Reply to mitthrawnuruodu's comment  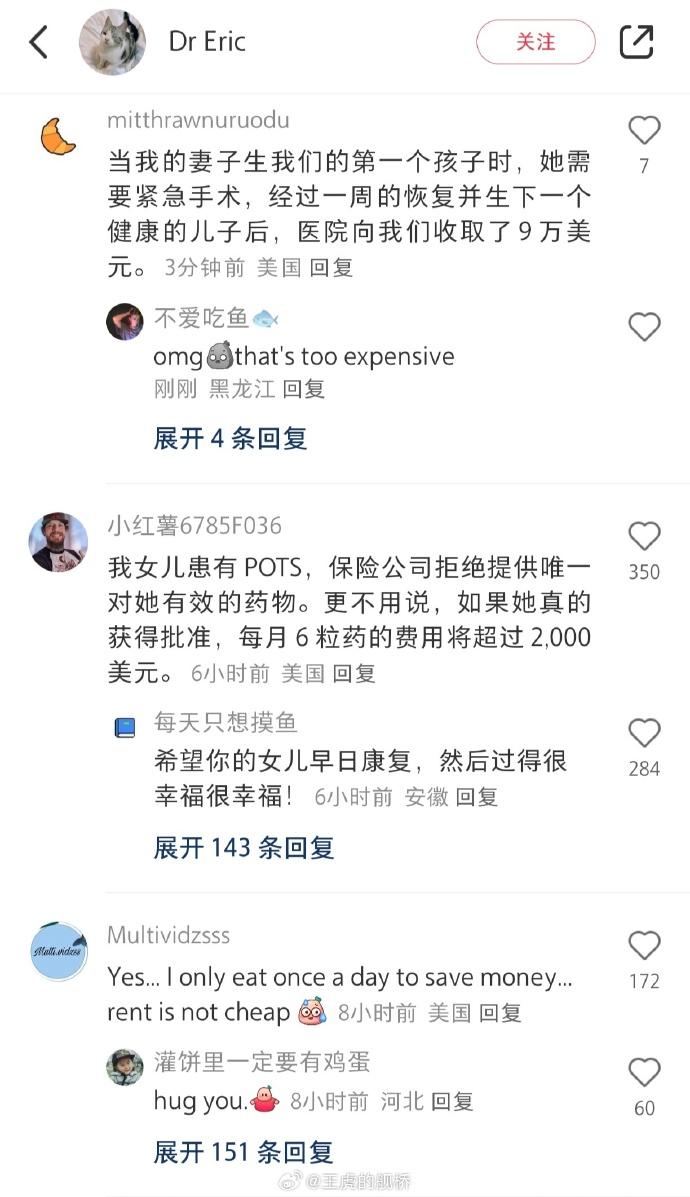[x=331, y=268]
